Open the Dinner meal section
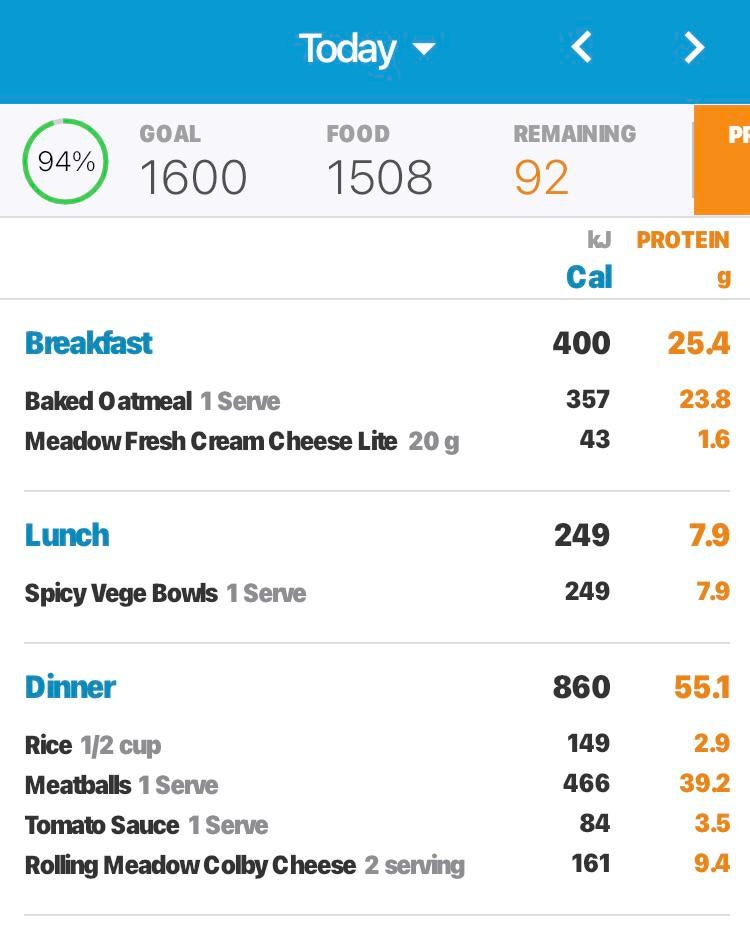This screenshot has width=750, height=936. pos(70,687)
